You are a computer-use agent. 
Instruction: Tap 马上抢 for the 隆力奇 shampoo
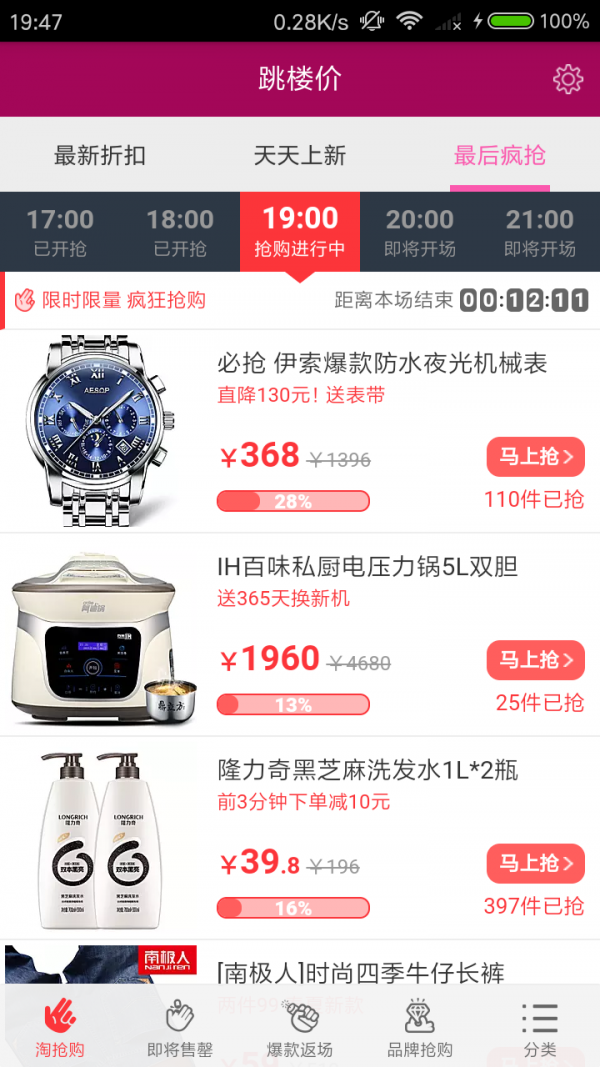(x=535, y=863)
